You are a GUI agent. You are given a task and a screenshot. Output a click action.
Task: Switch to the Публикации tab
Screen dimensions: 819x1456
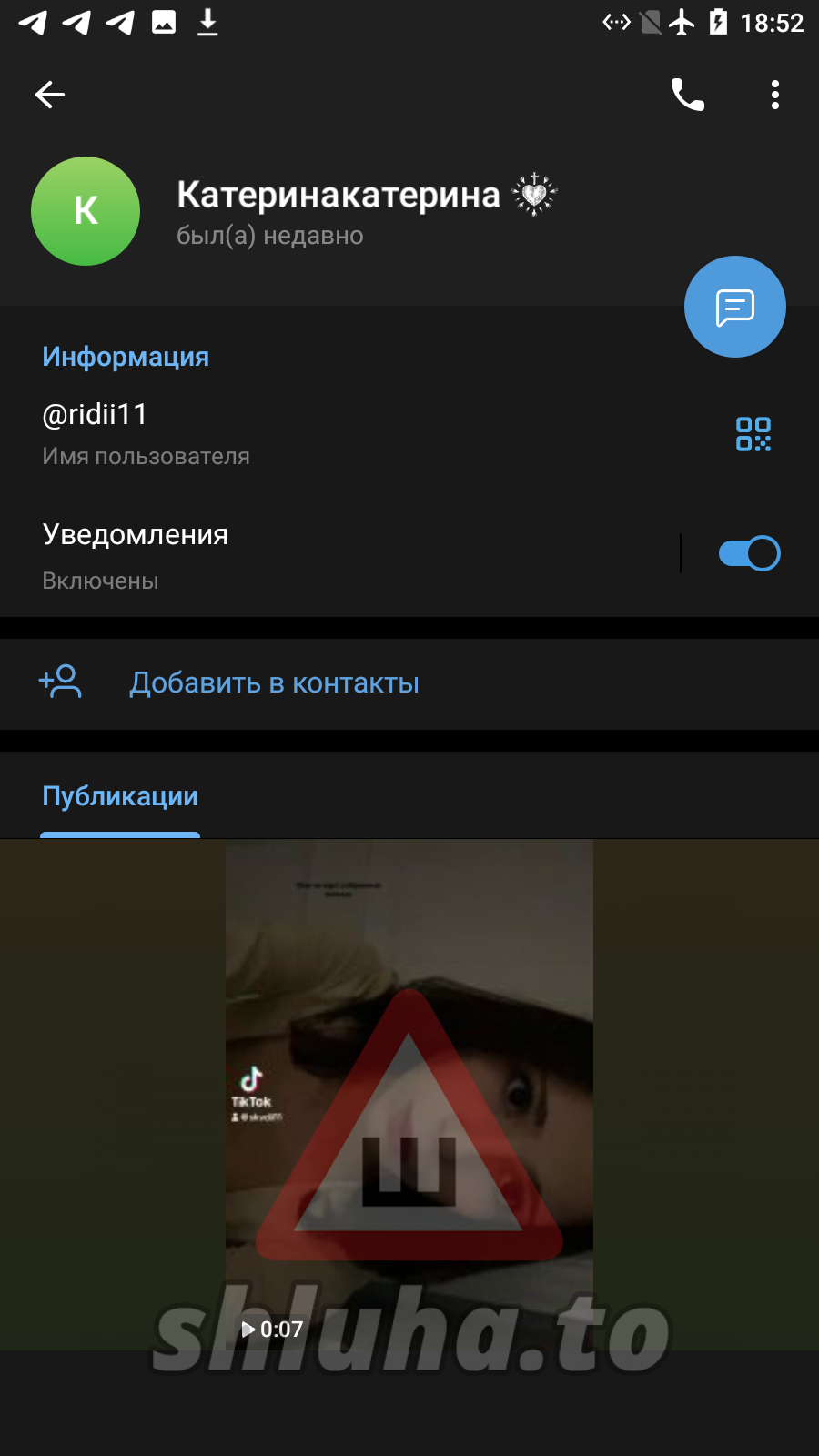120,797
